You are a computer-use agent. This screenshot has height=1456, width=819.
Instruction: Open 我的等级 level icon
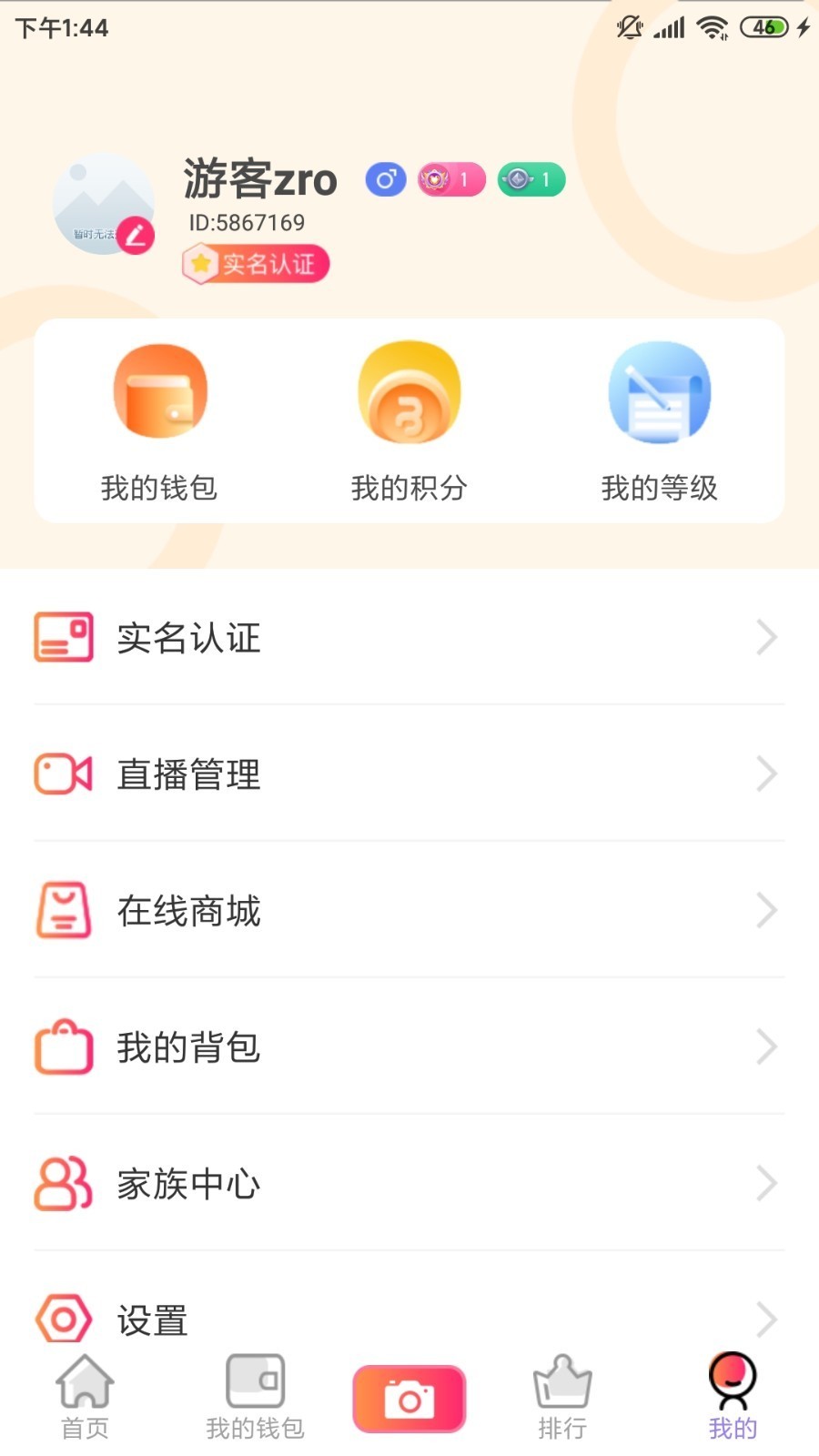tap(660, 391)
